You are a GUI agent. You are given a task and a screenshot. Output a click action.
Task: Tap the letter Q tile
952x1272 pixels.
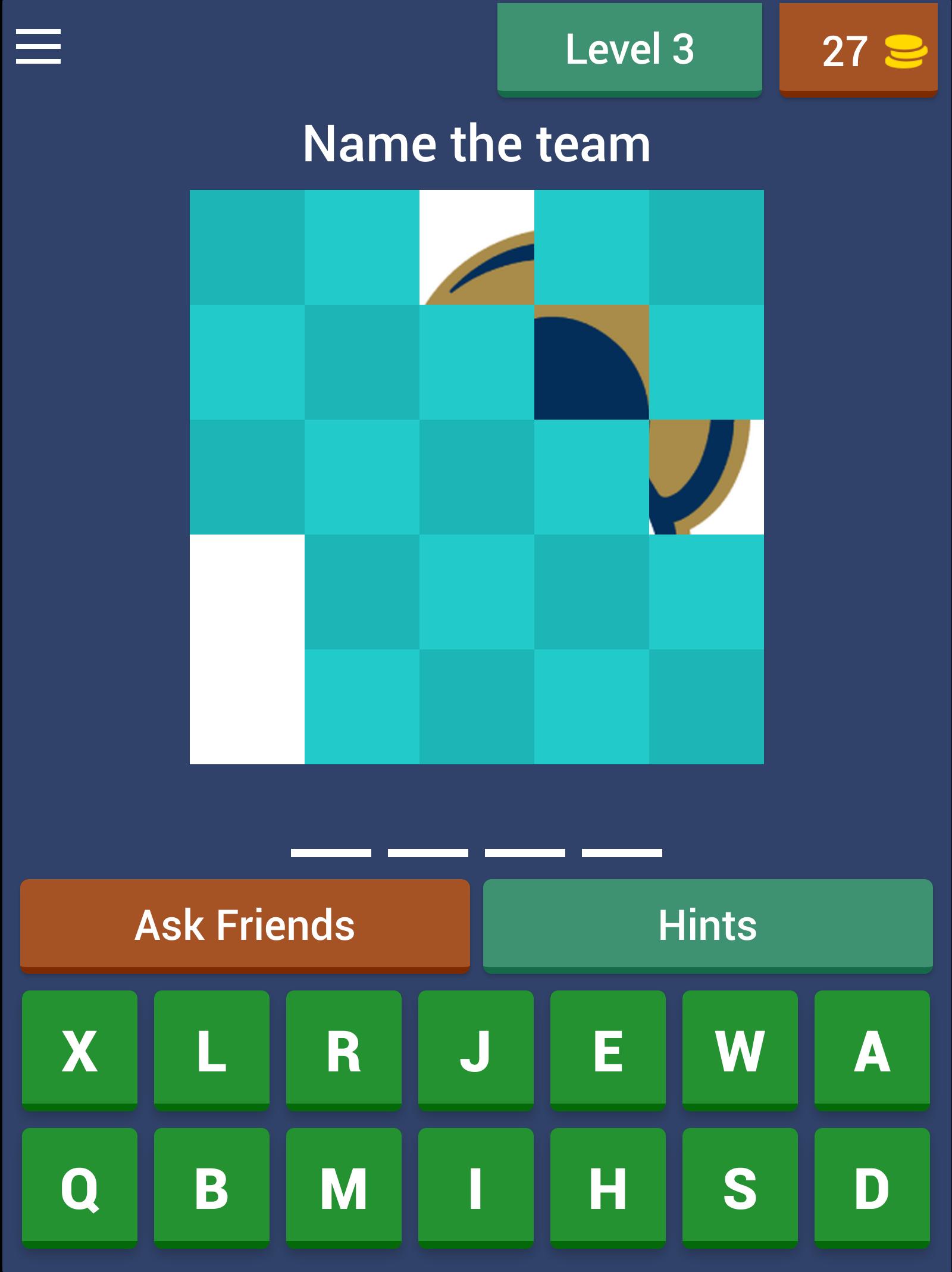[x=80, y=1187]
